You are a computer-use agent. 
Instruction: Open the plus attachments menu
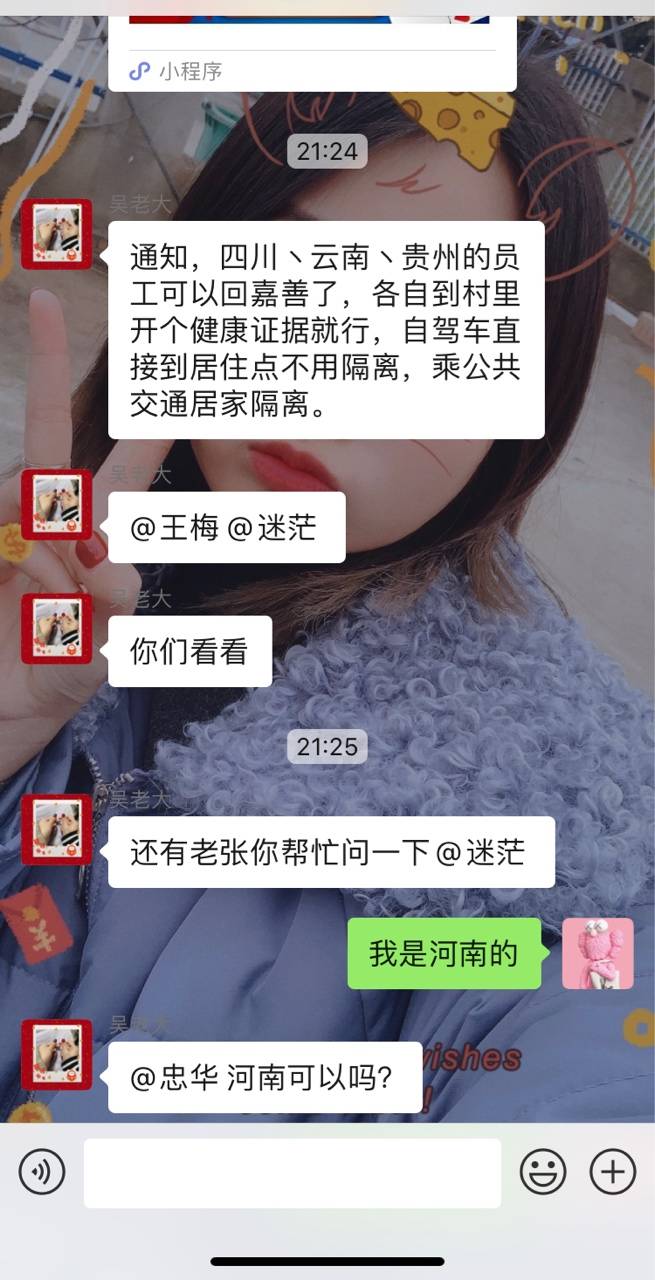pyautogui.click(x=612, y=1172)
